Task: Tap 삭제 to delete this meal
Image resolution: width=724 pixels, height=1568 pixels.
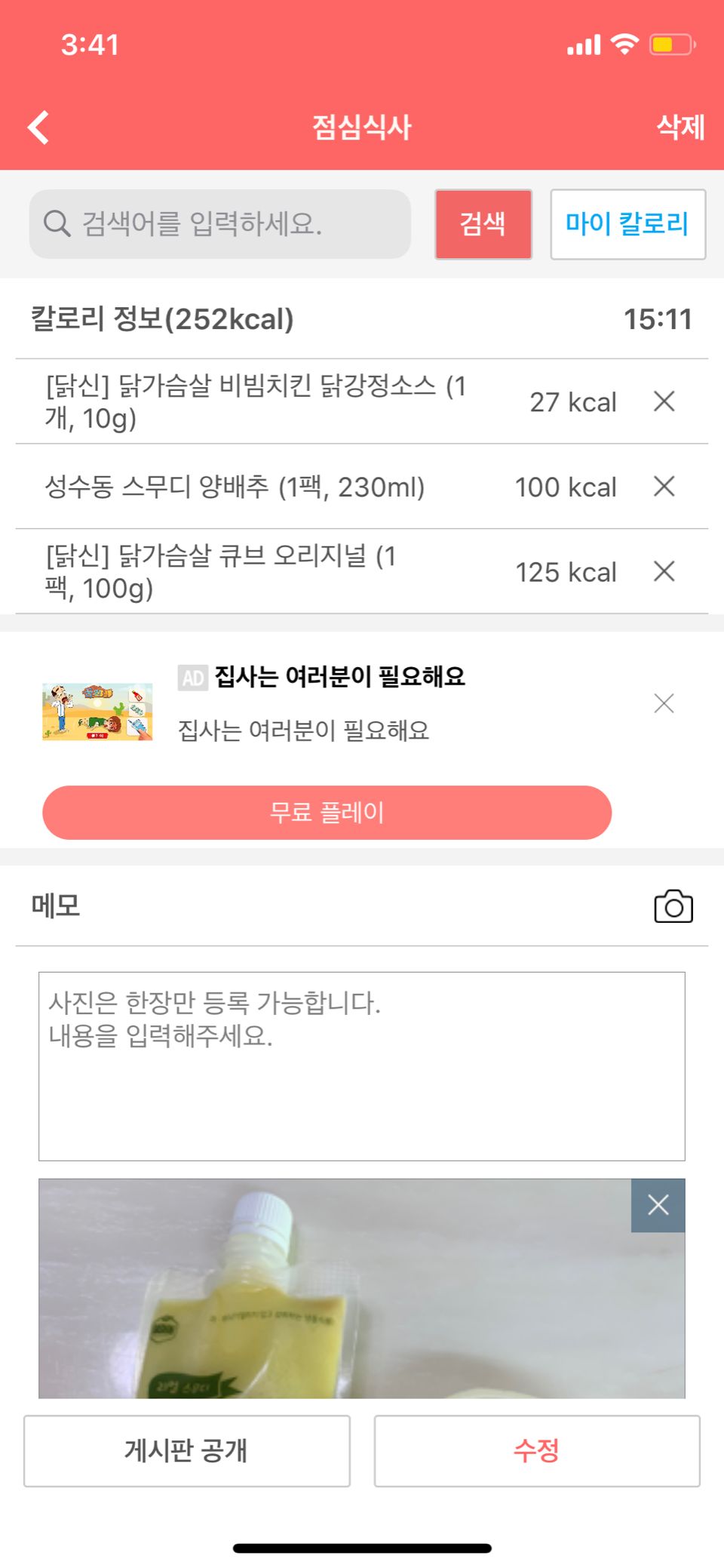Action: pos(680,127)
